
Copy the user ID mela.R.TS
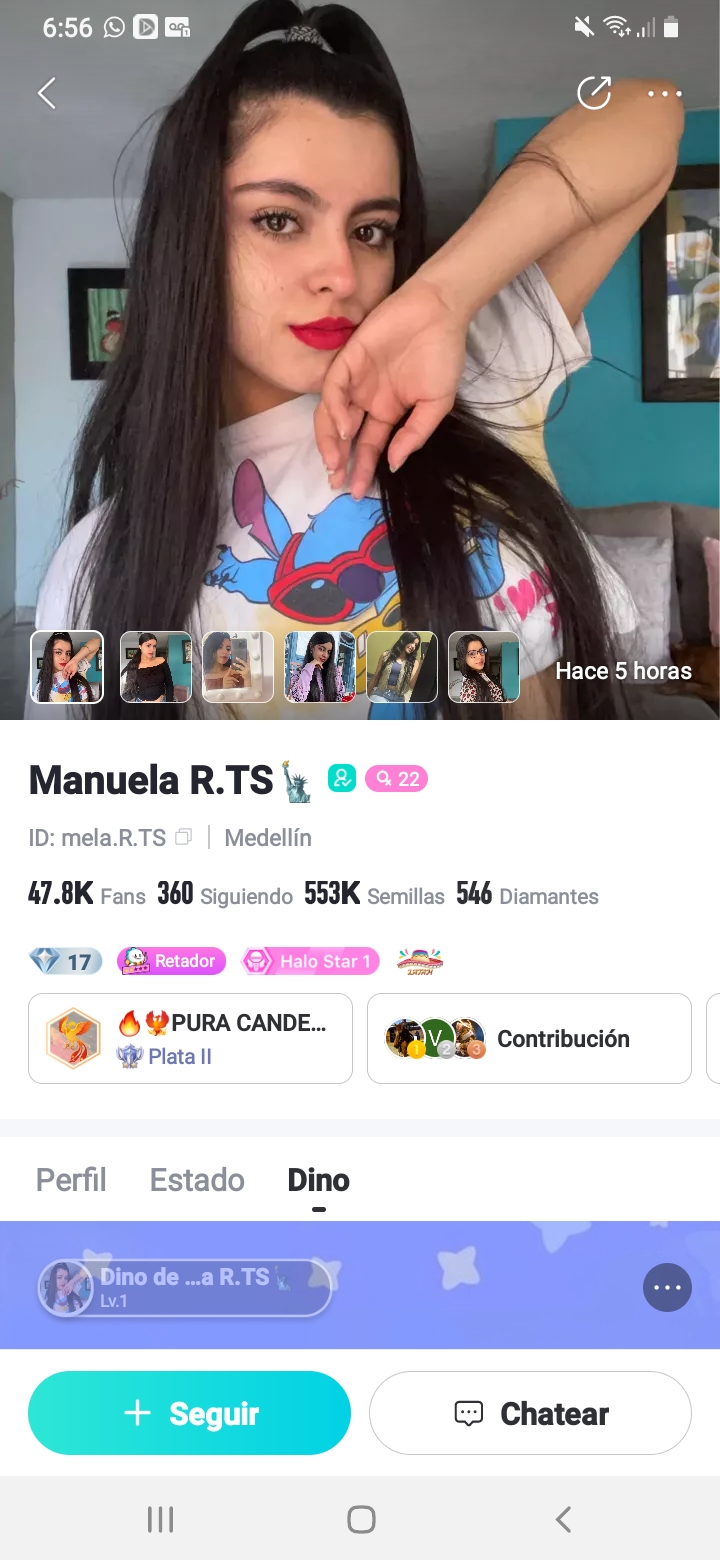(183, 838)
